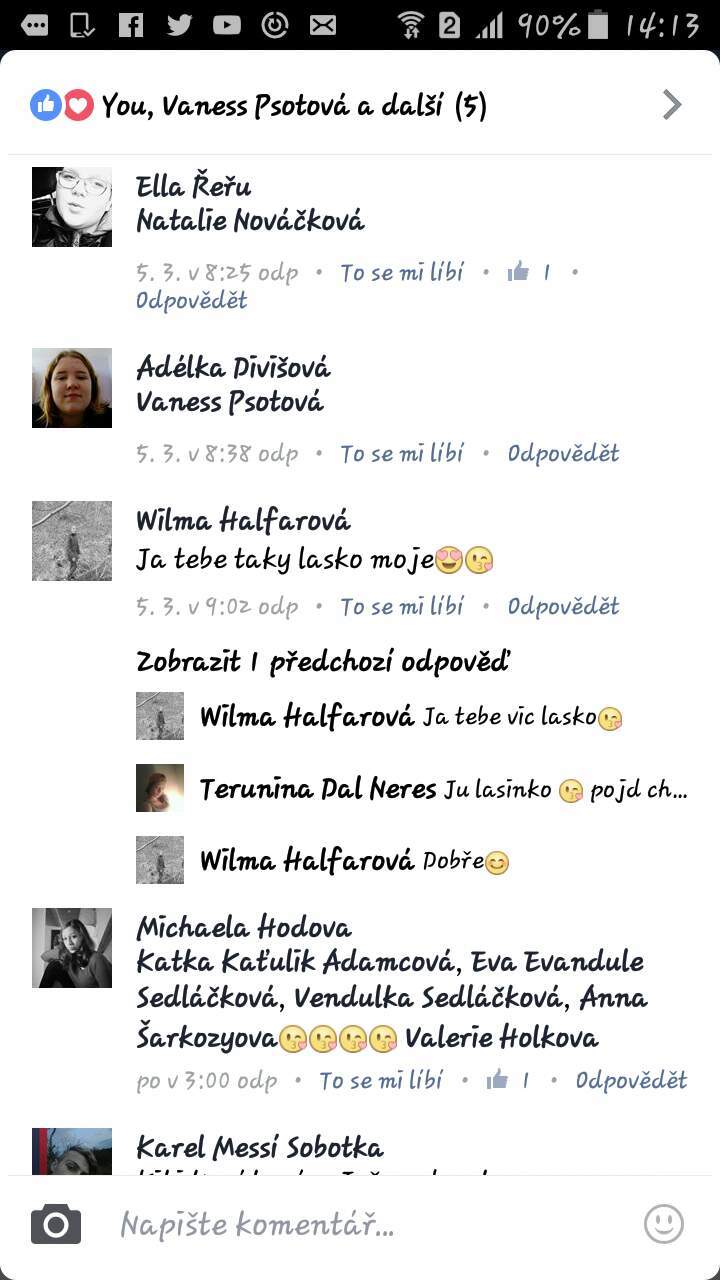Image resolution: width=720 pixels, height=1280 pixels.
Task: Like Michaela Hodova's comment
Action: pyautogui.click(x=380, y=1080)
